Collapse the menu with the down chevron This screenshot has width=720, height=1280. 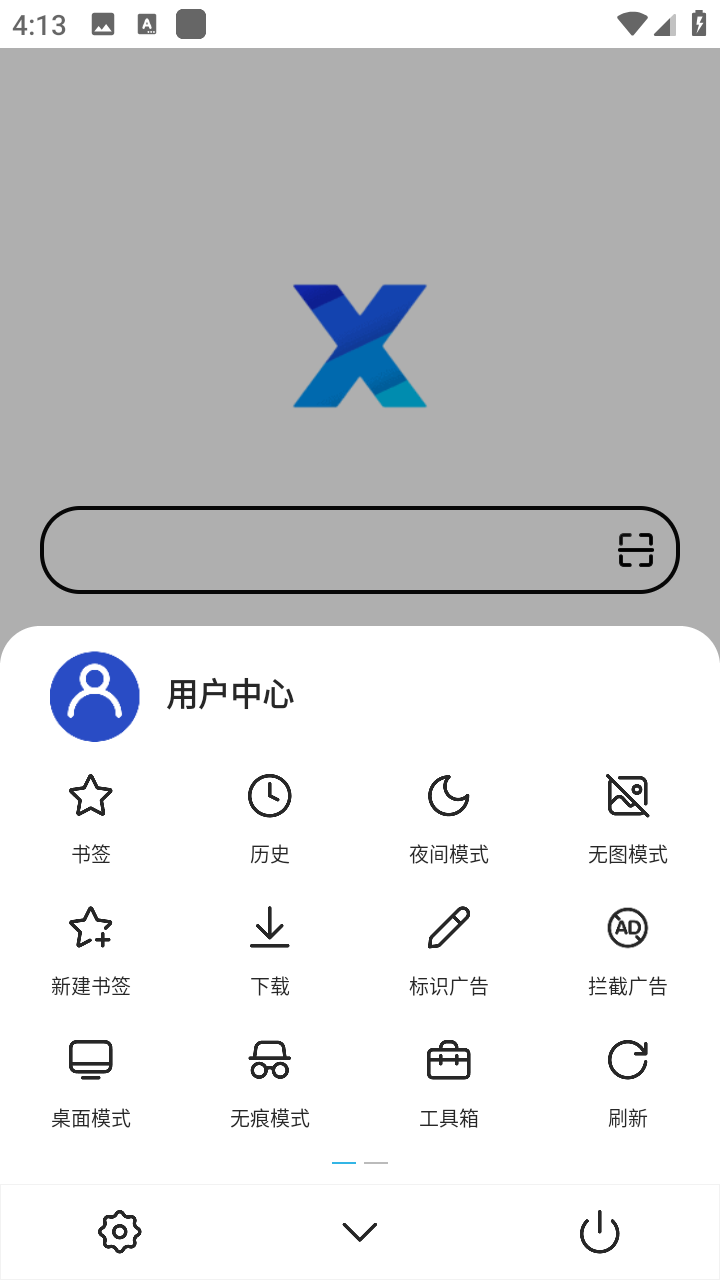point(360,1232)
